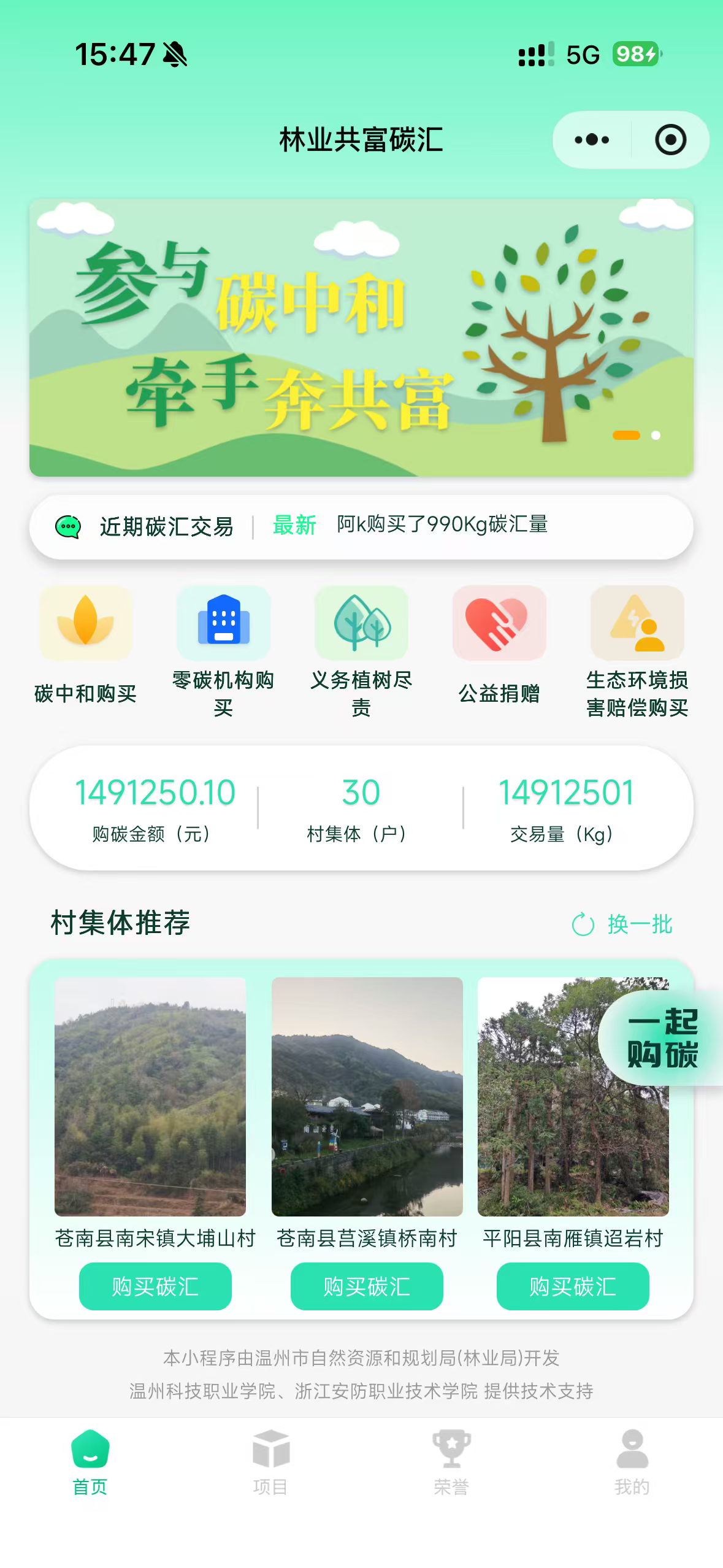Open the mini program three-dot menu
The height and width of the screenshot is (1568, 723).
pos(592,140)
